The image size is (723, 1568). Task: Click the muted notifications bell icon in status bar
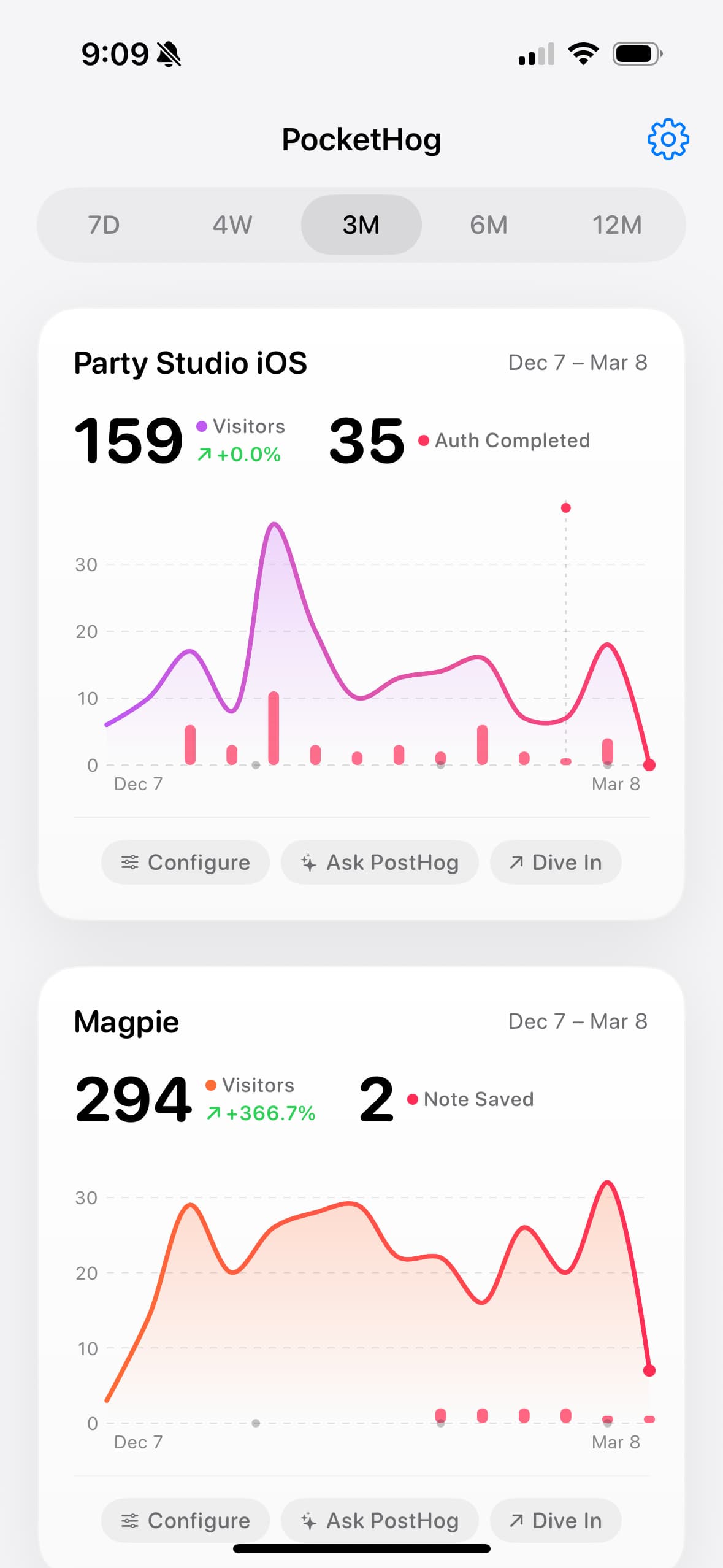click(170, 54)
